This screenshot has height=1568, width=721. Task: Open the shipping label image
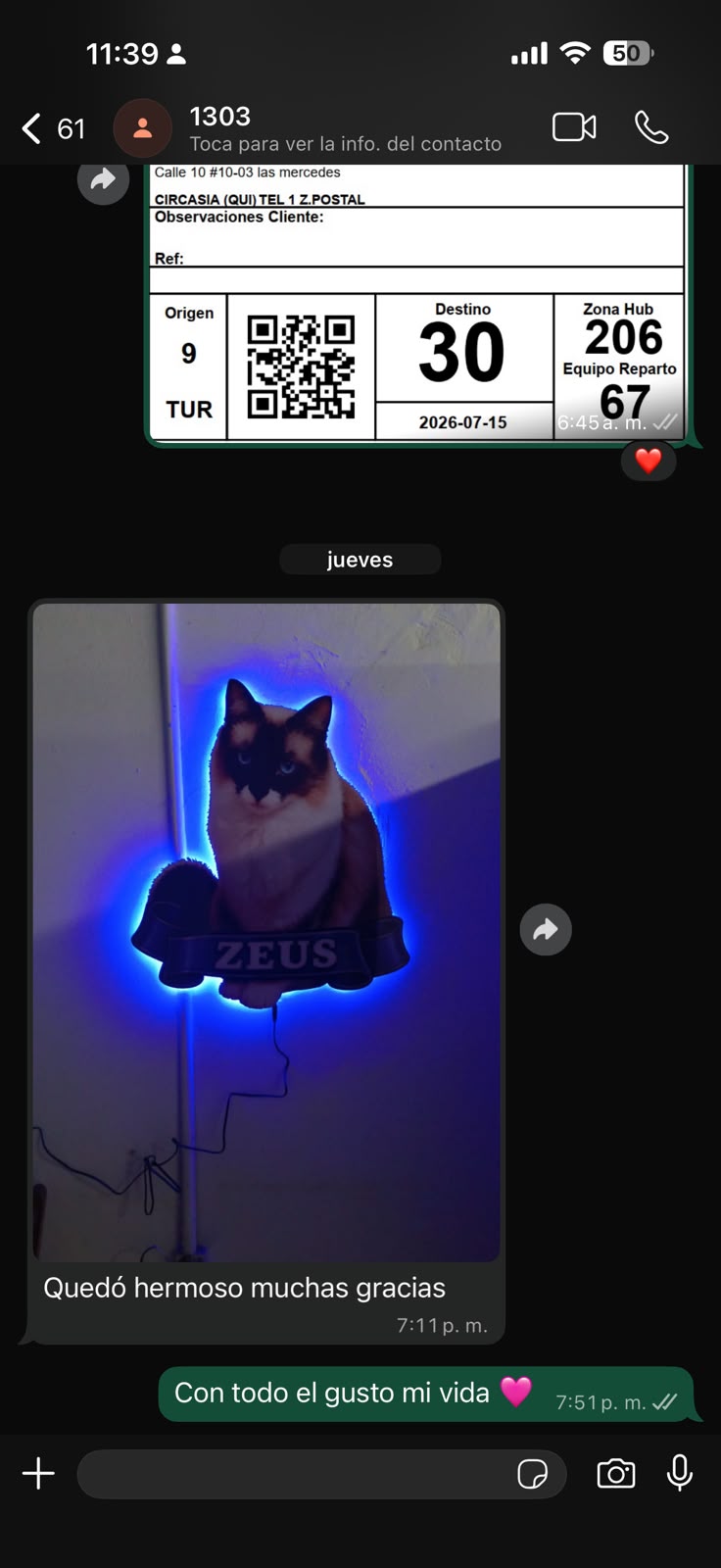click(416, 304)
